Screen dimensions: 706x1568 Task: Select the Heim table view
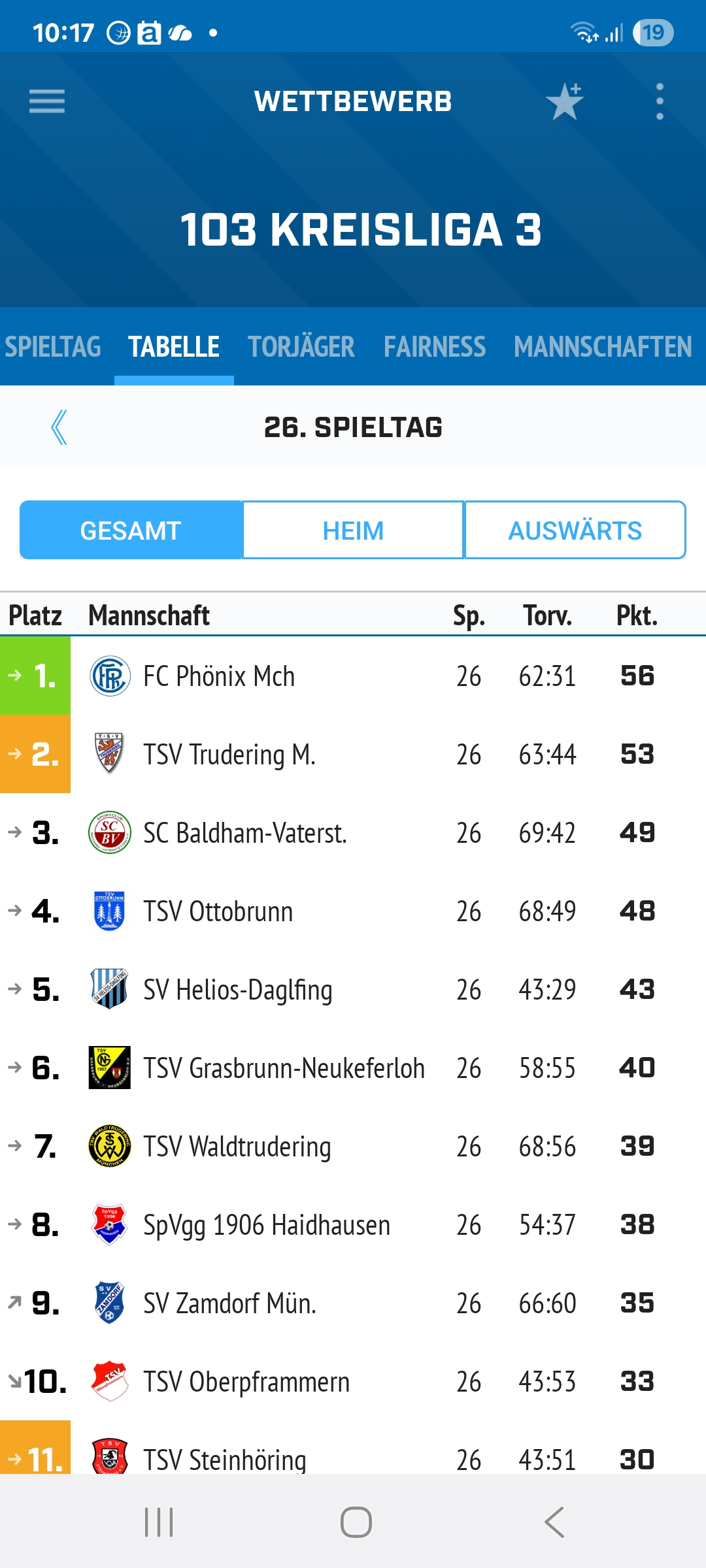(x=353, y=531)
